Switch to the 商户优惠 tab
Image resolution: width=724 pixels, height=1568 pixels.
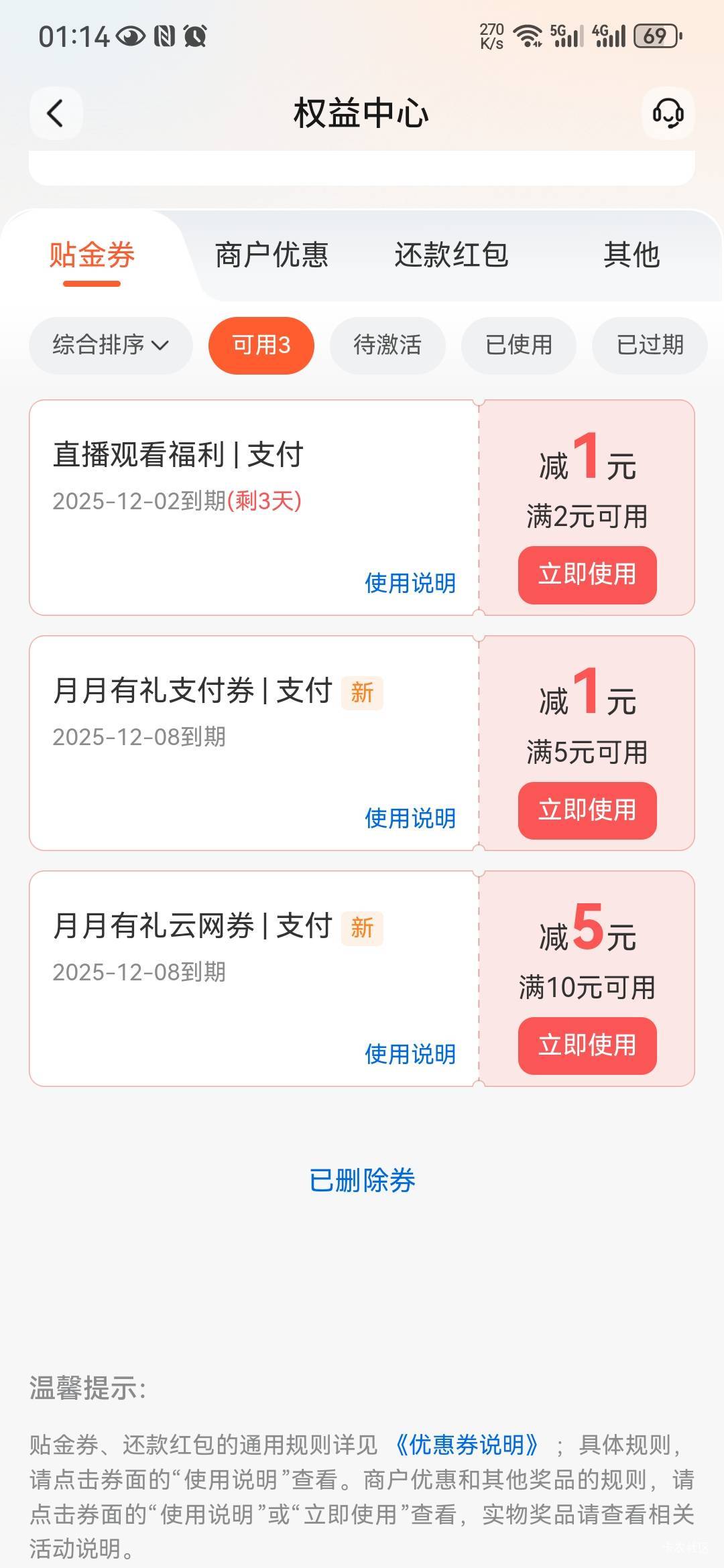tap(271, 255)
